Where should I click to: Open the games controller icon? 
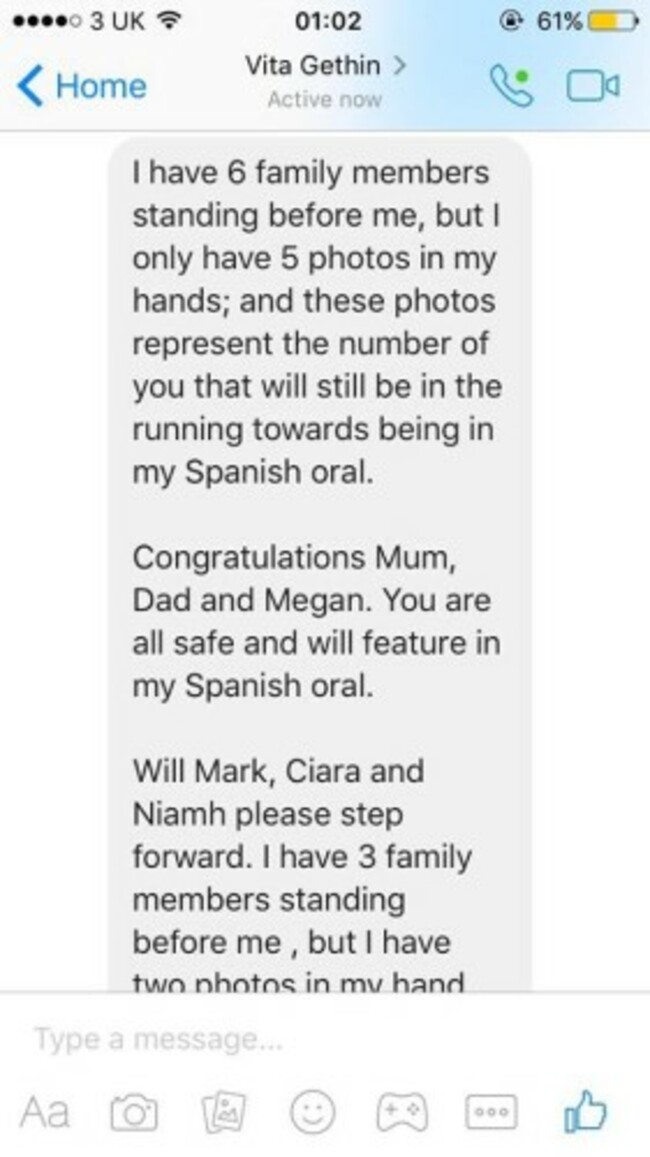click(x=403, y=1111)
